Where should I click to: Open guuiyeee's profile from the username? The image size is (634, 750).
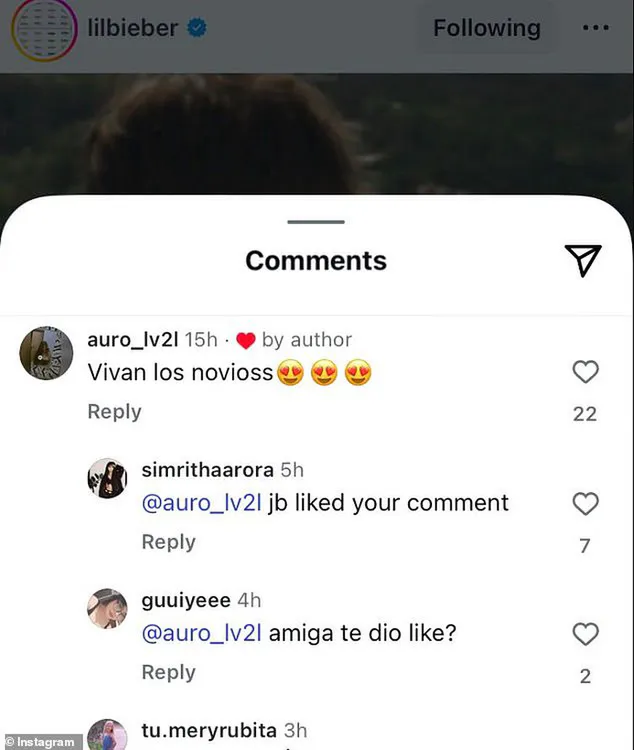click(x=186, y=600)
